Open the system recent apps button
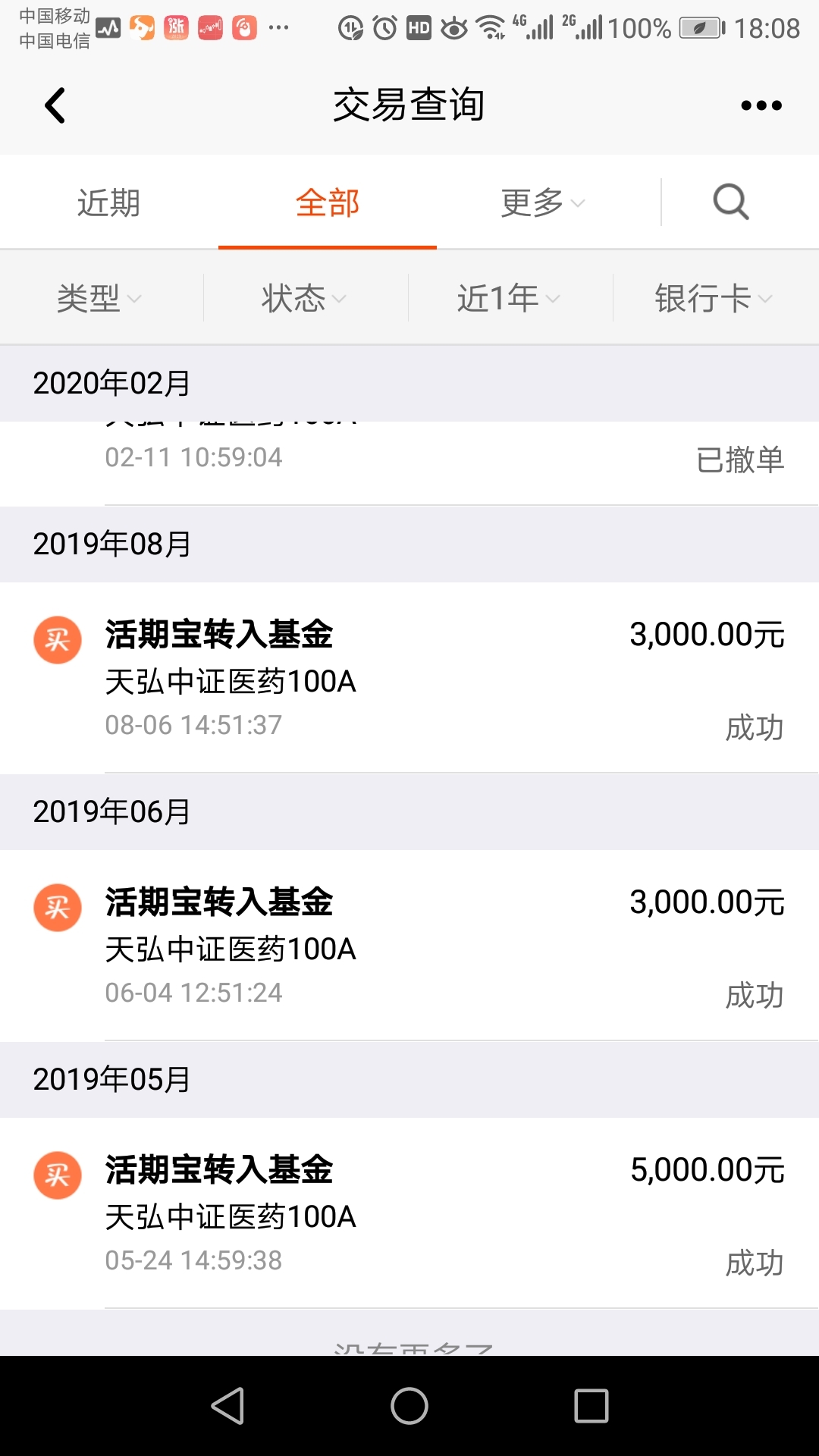 [x=591, y=1406]
